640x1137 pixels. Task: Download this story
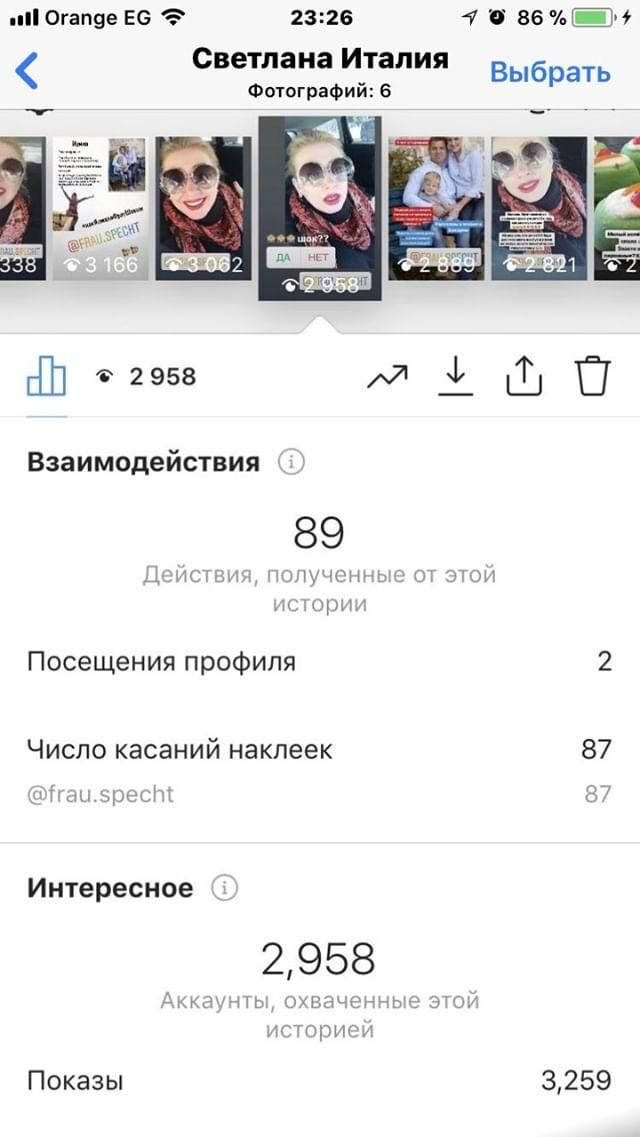pyautogui.click(x=455, y=377)
